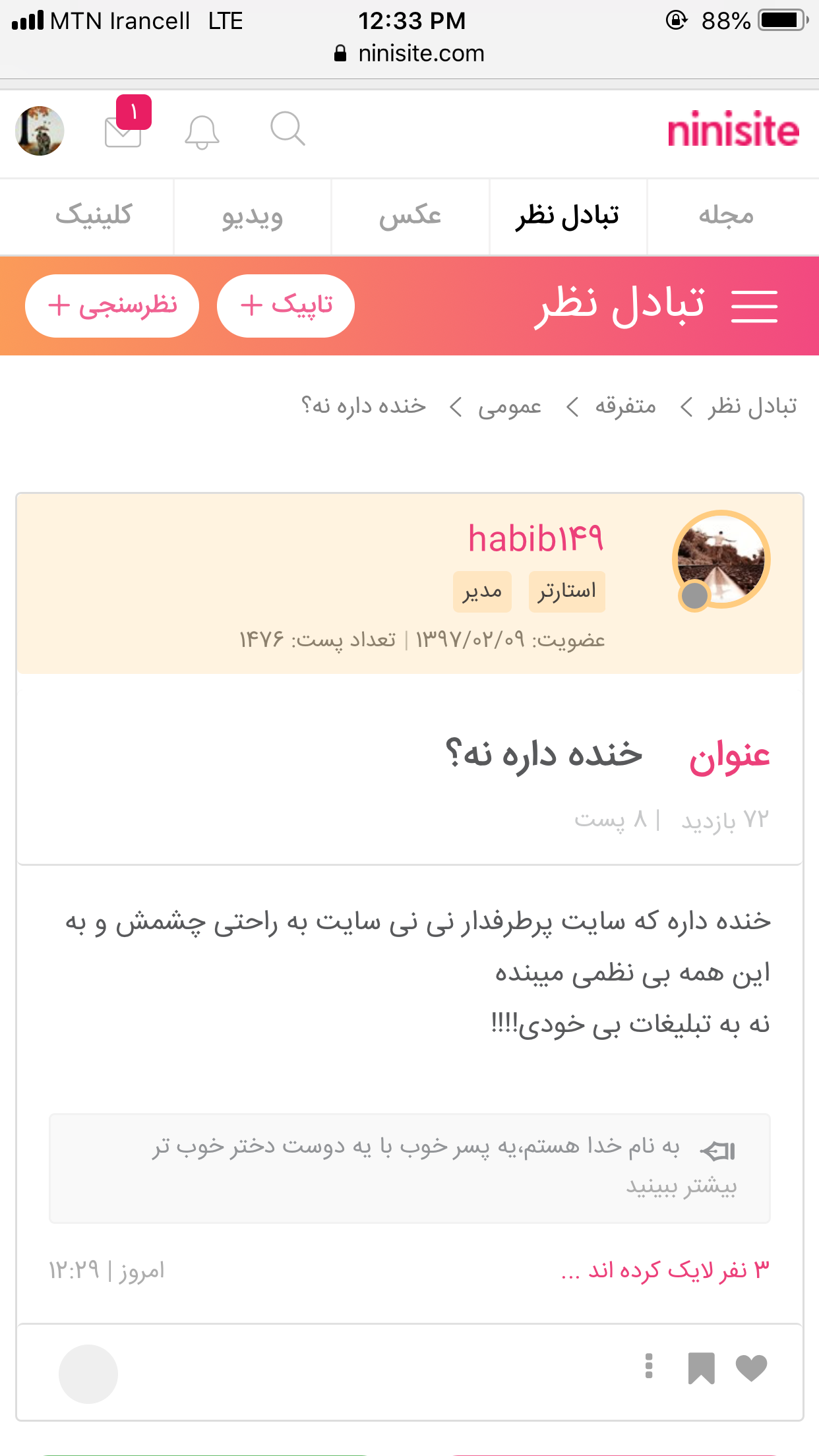This screenshot has height=1456, width=819.
Task: Create a new topic with تاپیک +
Action: 286,306
